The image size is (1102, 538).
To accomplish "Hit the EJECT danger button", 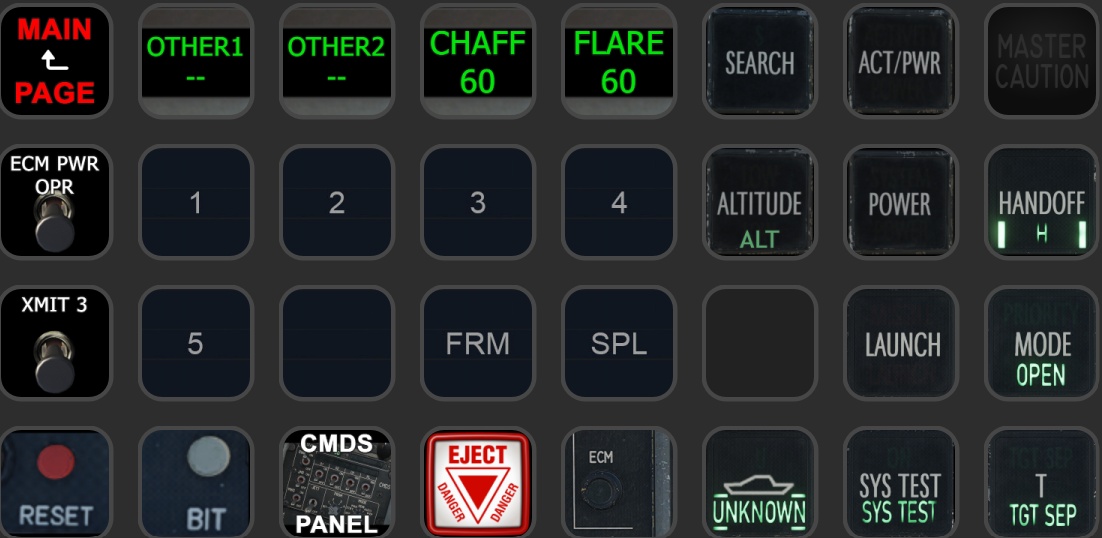I will [477, 484].
